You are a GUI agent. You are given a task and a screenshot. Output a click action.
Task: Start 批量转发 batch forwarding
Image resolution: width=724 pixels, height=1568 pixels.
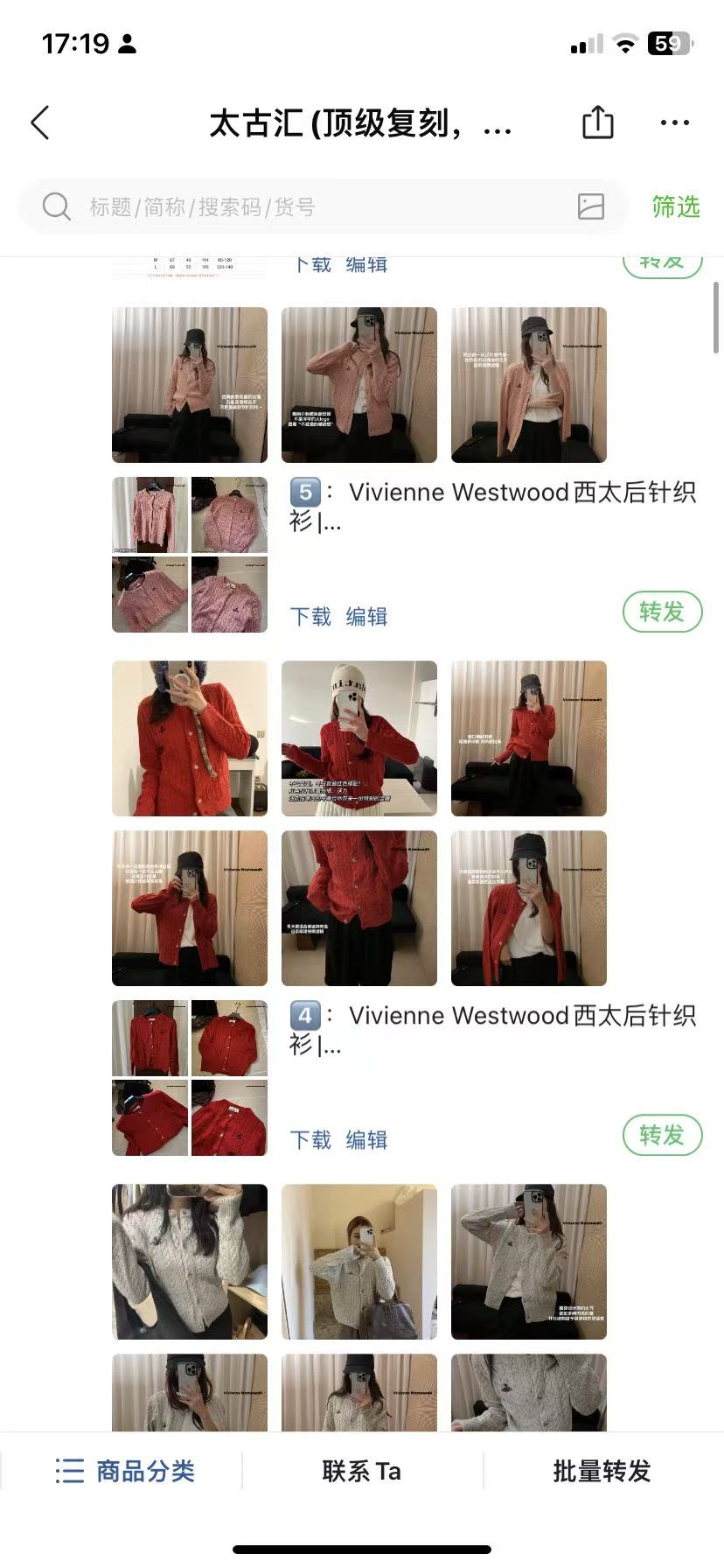[602, 1471]
